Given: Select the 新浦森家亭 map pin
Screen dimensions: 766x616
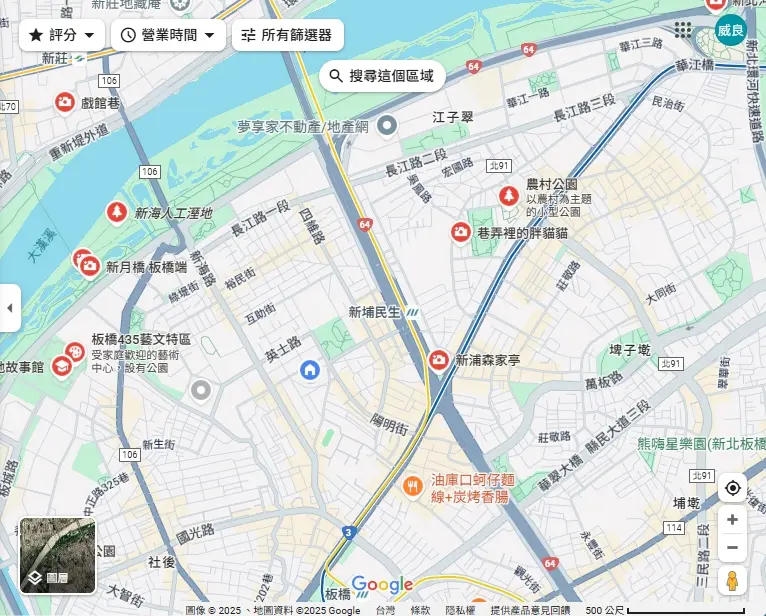Looking at the screenshot, I should click(439, 360).
